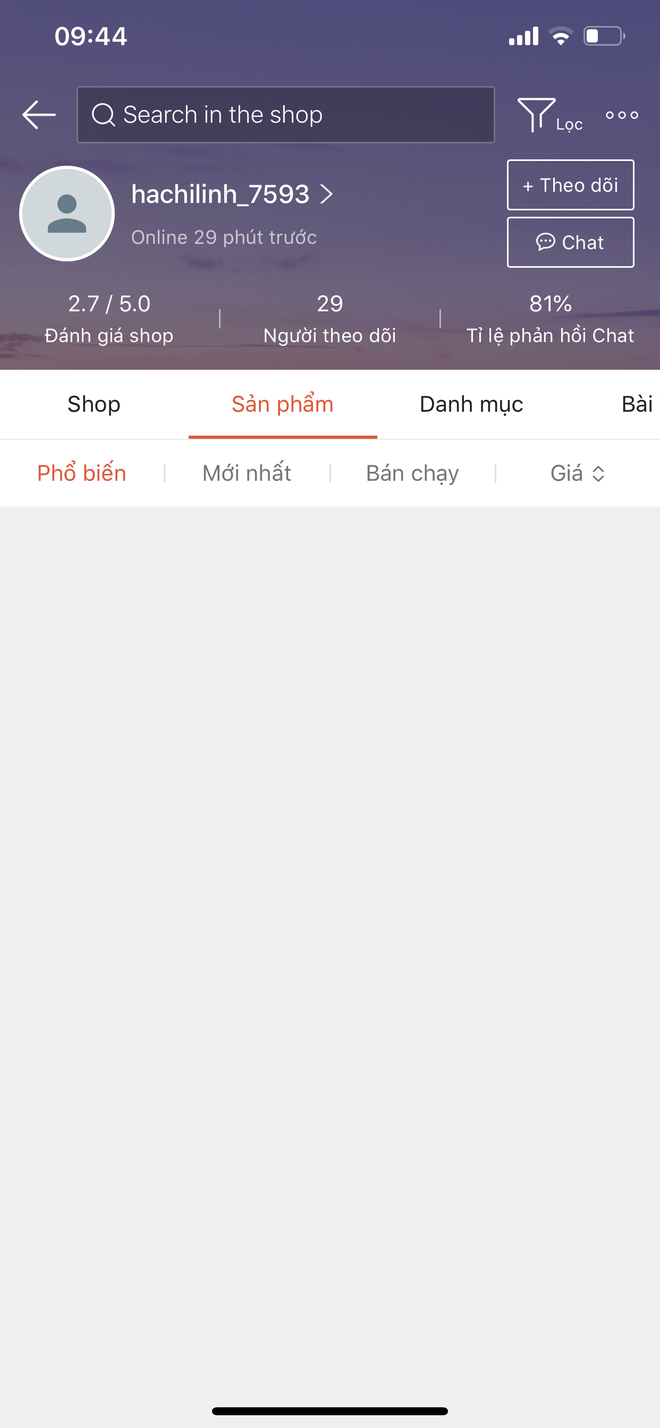Sort products by Bán chạy

click(412, 473)
